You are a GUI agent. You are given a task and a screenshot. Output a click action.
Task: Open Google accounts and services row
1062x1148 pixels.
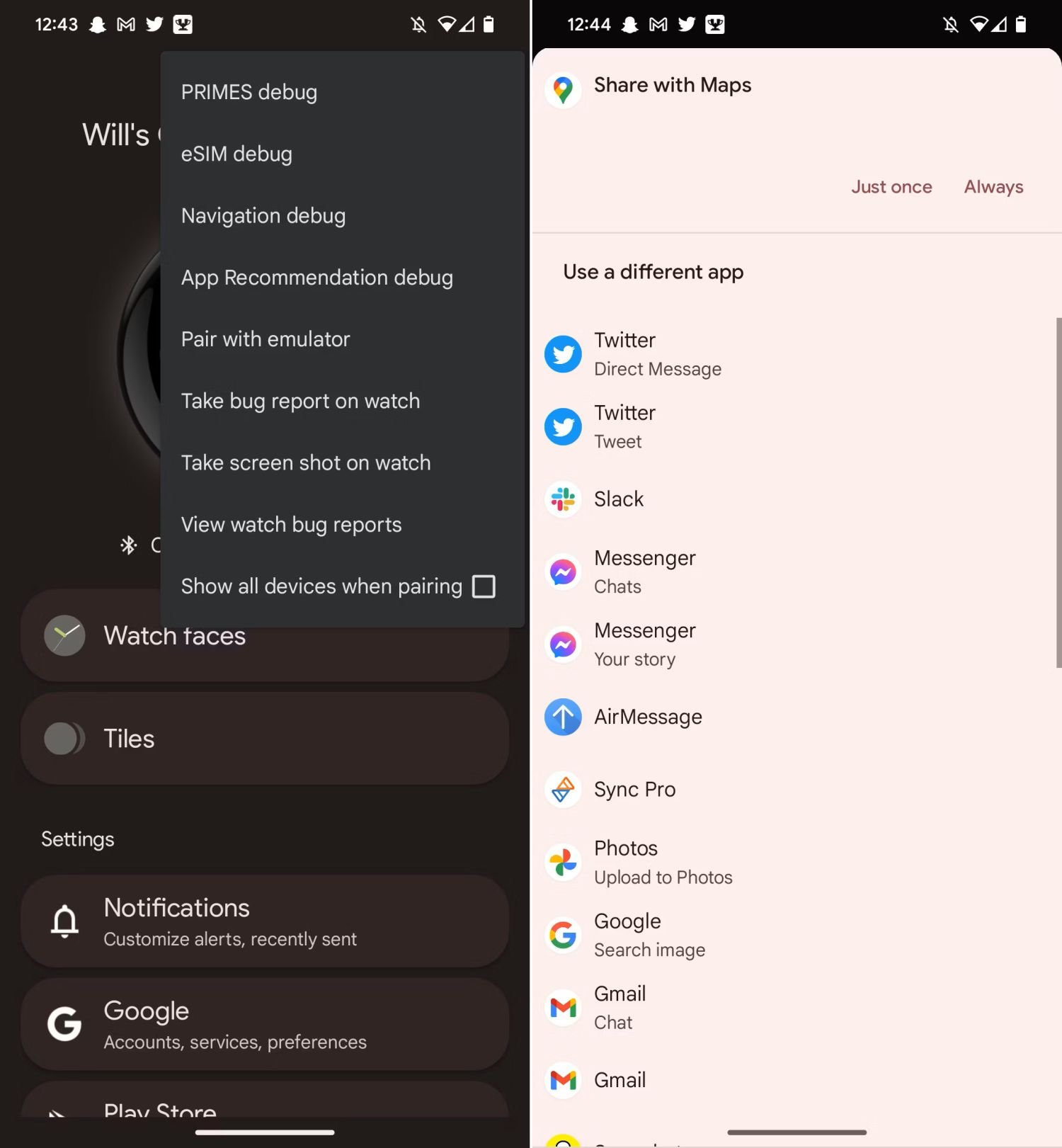(264, 1024)
